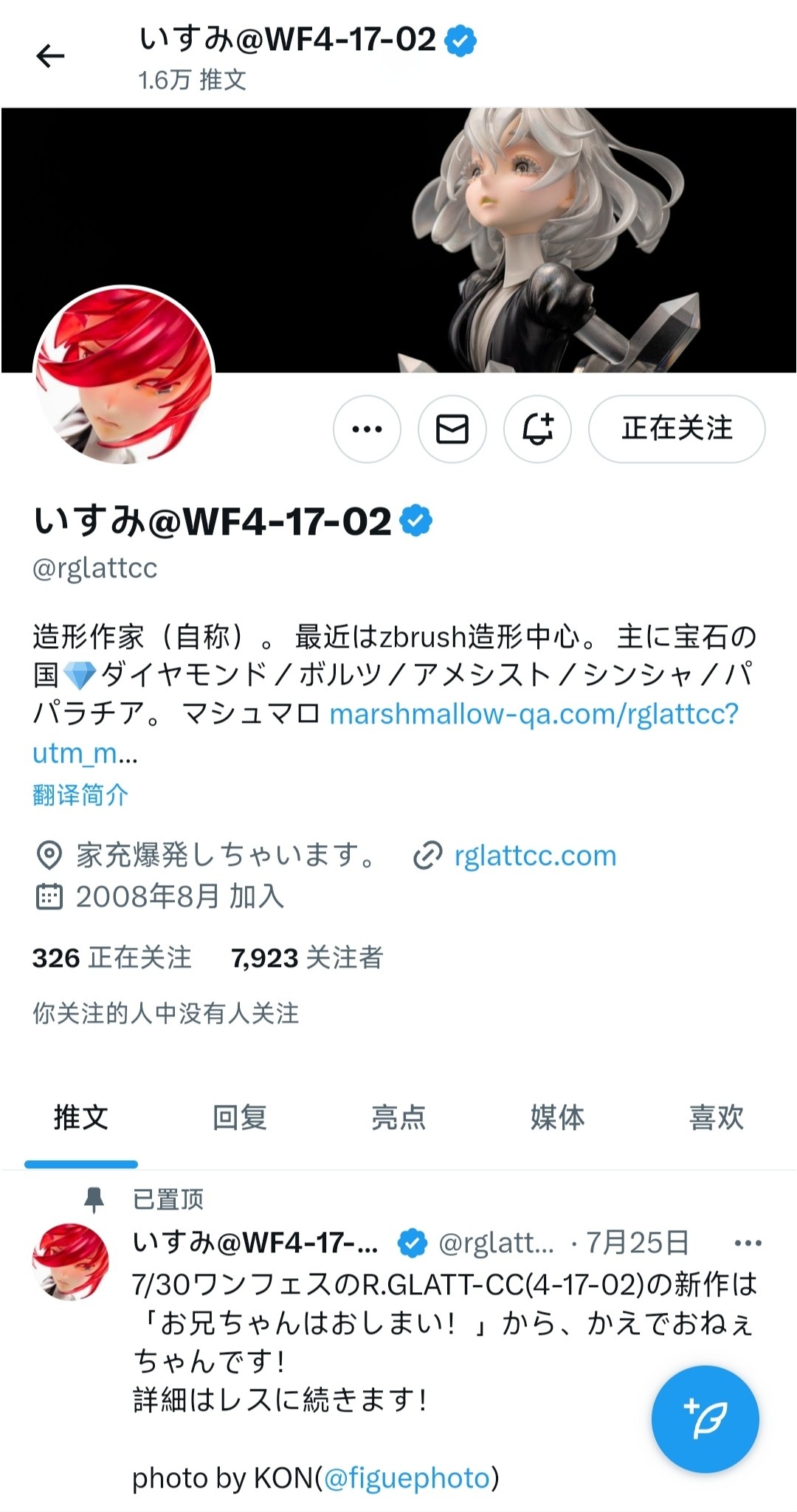Switch to the 回复 tab
Screen dimensions: 797x1512
239,1117
